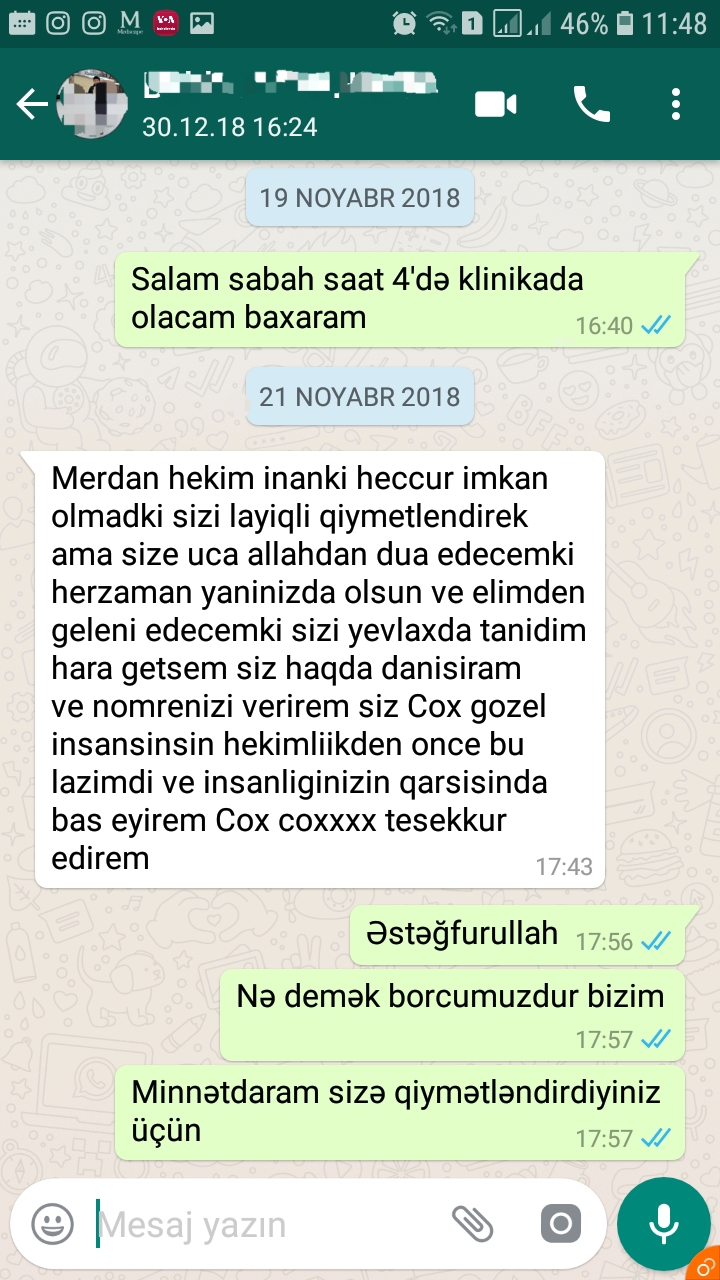
Task: Open the three-dot overflow menu
Action: tap(677, 104)
